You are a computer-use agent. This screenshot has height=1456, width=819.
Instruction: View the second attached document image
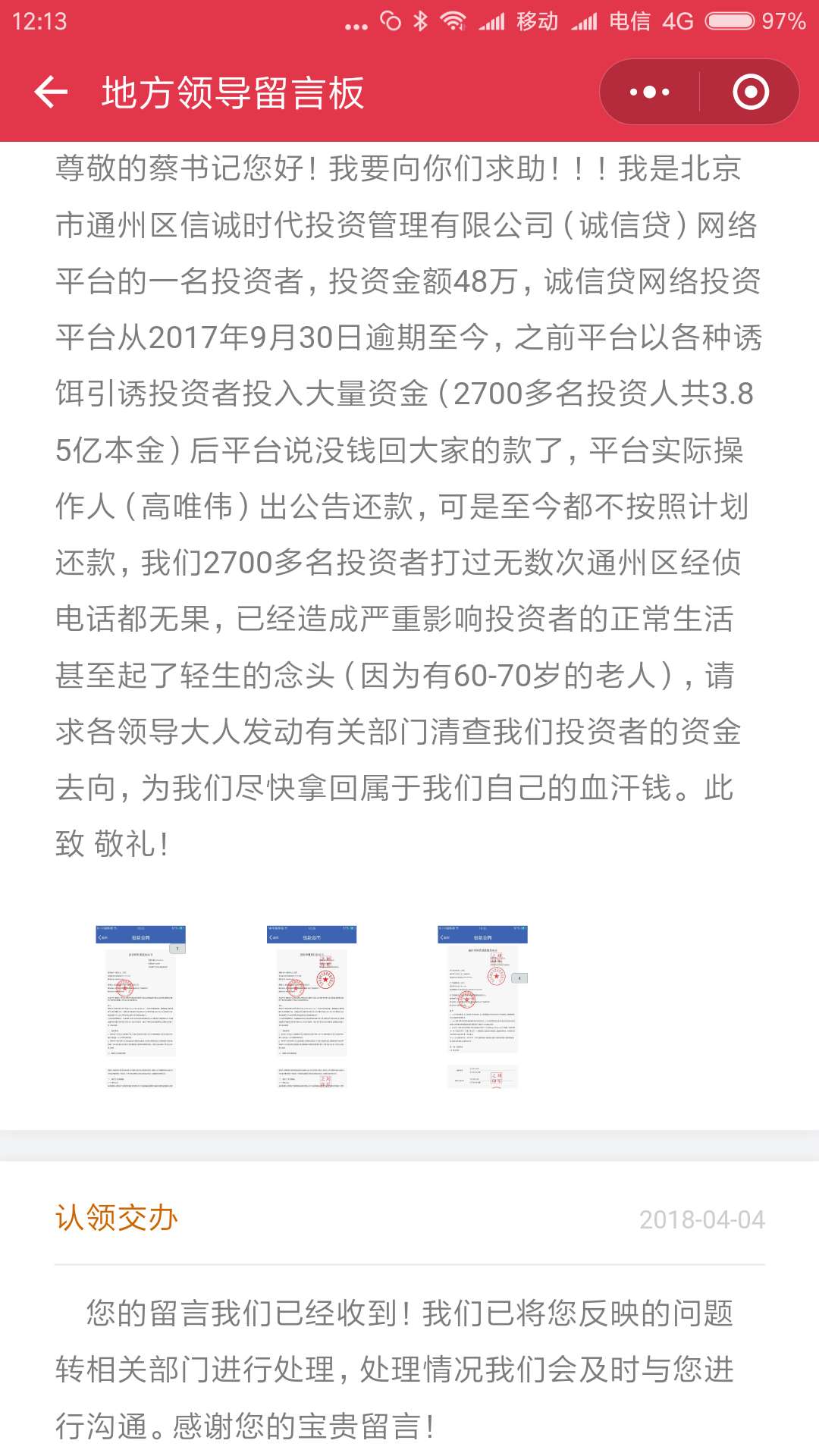point(312,1007)
